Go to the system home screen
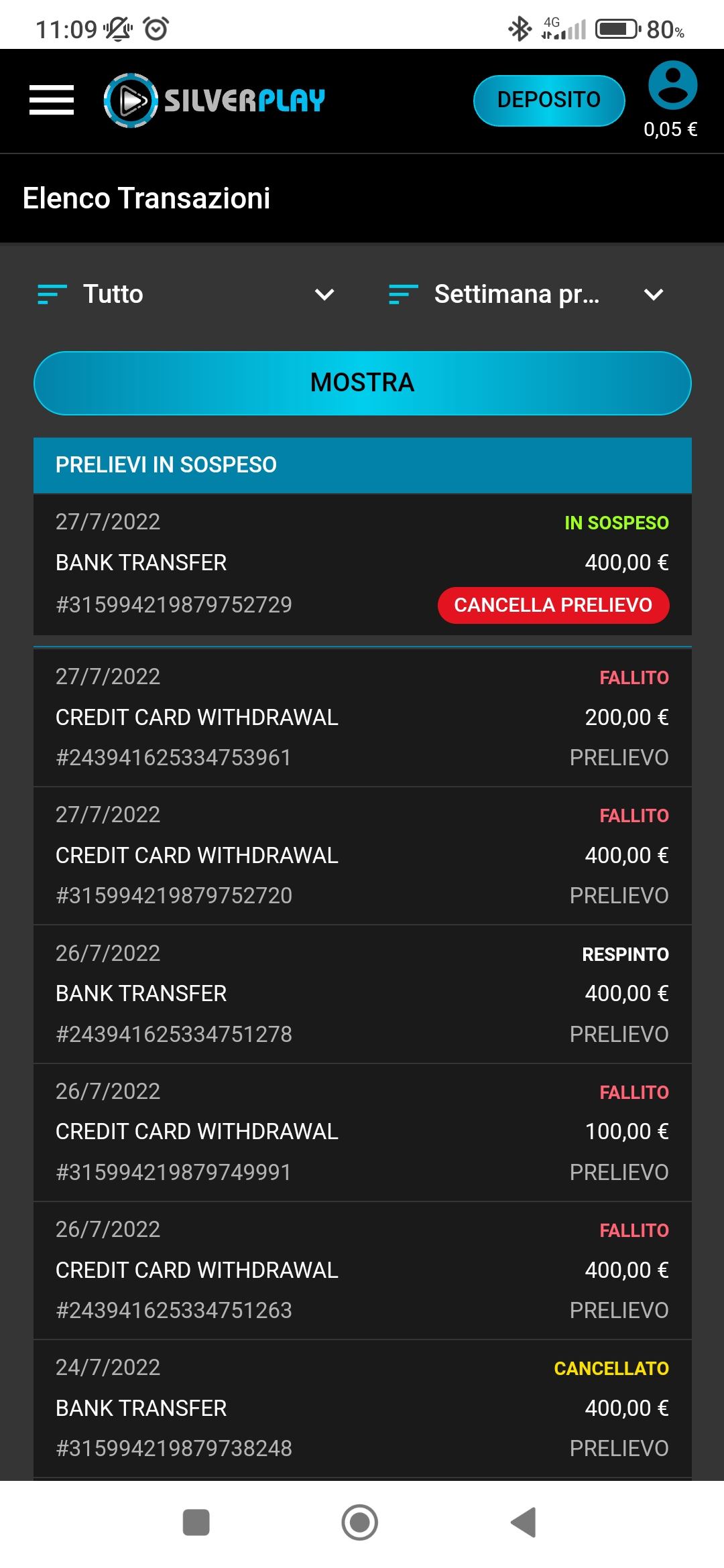The height and width of the screenshot is (1568, 724). (360, 1522)
